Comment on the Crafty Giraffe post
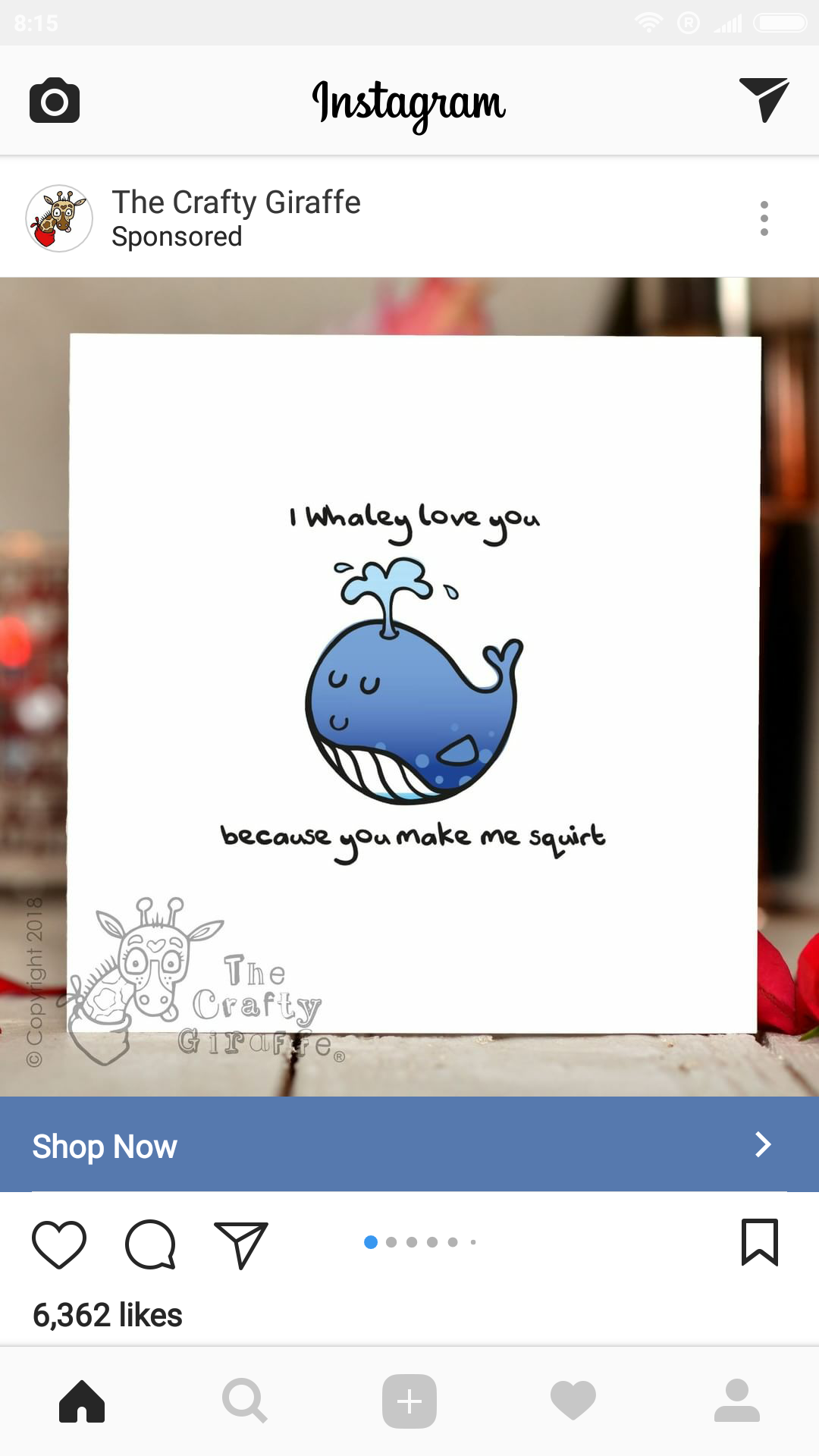Viewport: 819px width, 1456px height. (150, 1244)
